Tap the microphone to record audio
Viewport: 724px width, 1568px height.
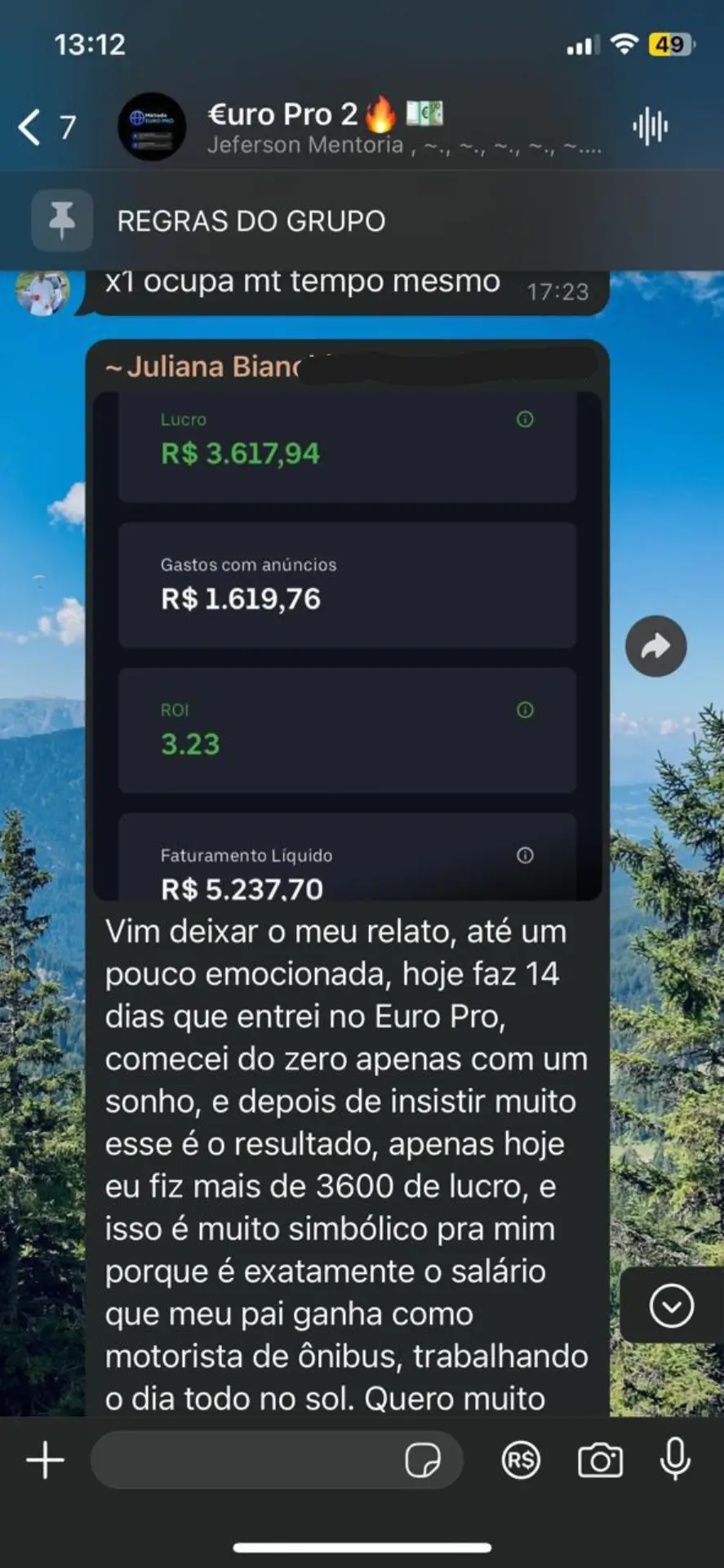675,1459
